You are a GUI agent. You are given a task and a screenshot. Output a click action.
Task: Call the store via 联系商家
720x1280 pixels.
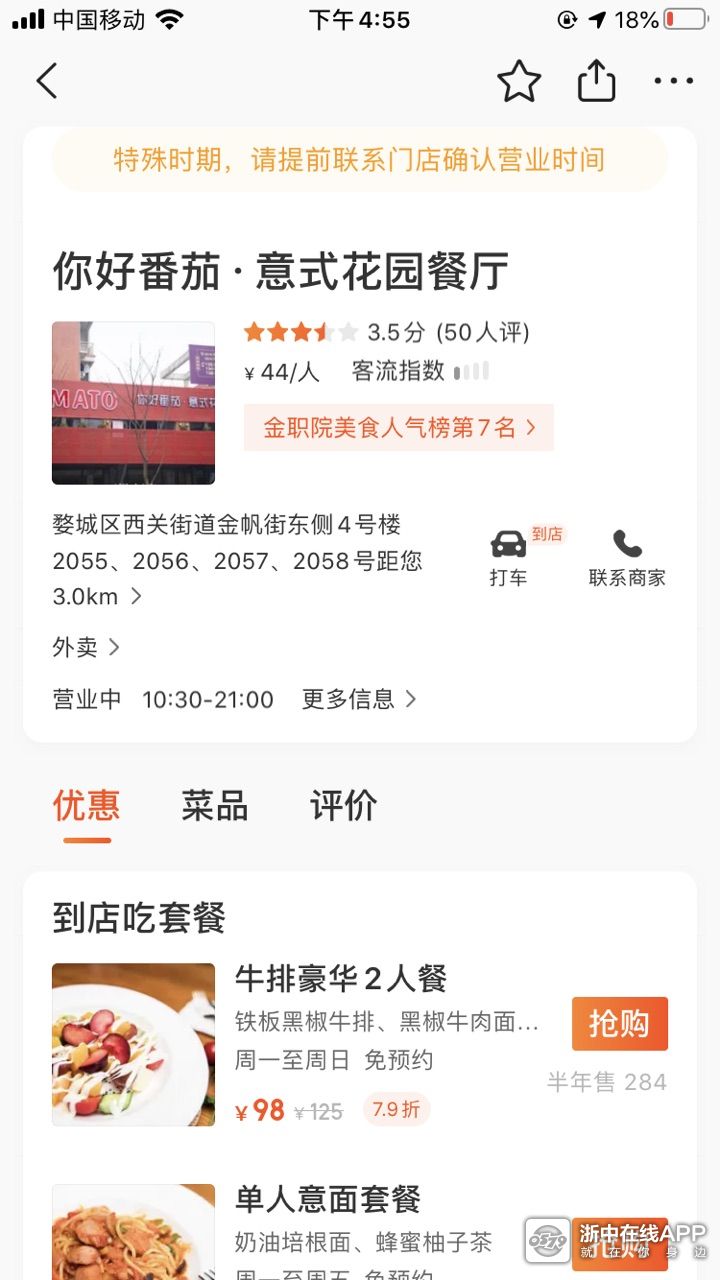(x=627, y=558)
